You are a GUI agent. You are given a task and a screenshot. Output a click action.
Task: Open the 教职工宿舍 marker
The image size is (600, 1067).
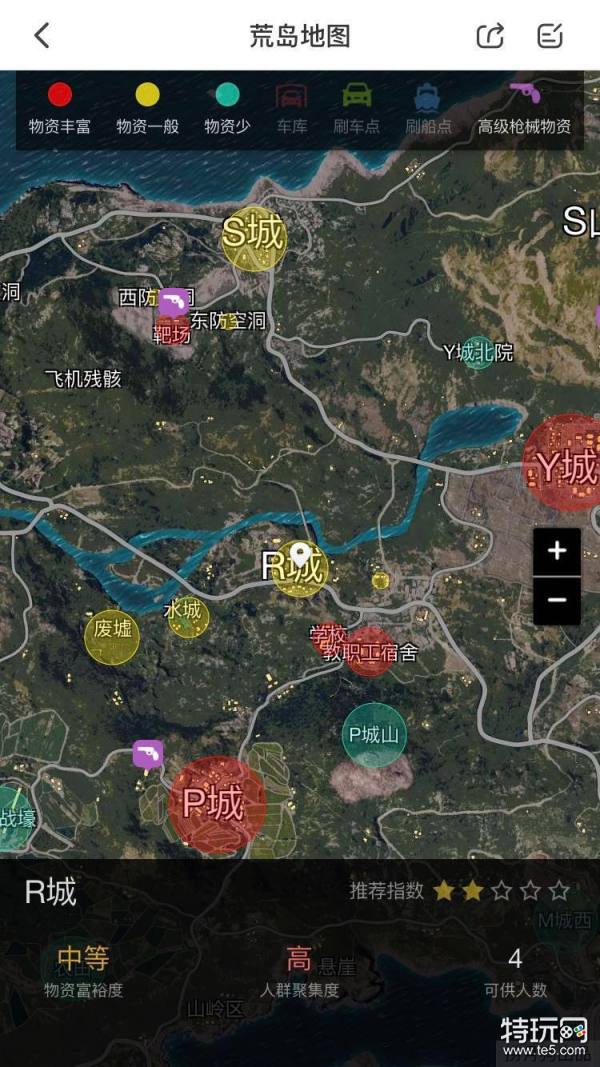pyautogui.click(x=371, y=651)
